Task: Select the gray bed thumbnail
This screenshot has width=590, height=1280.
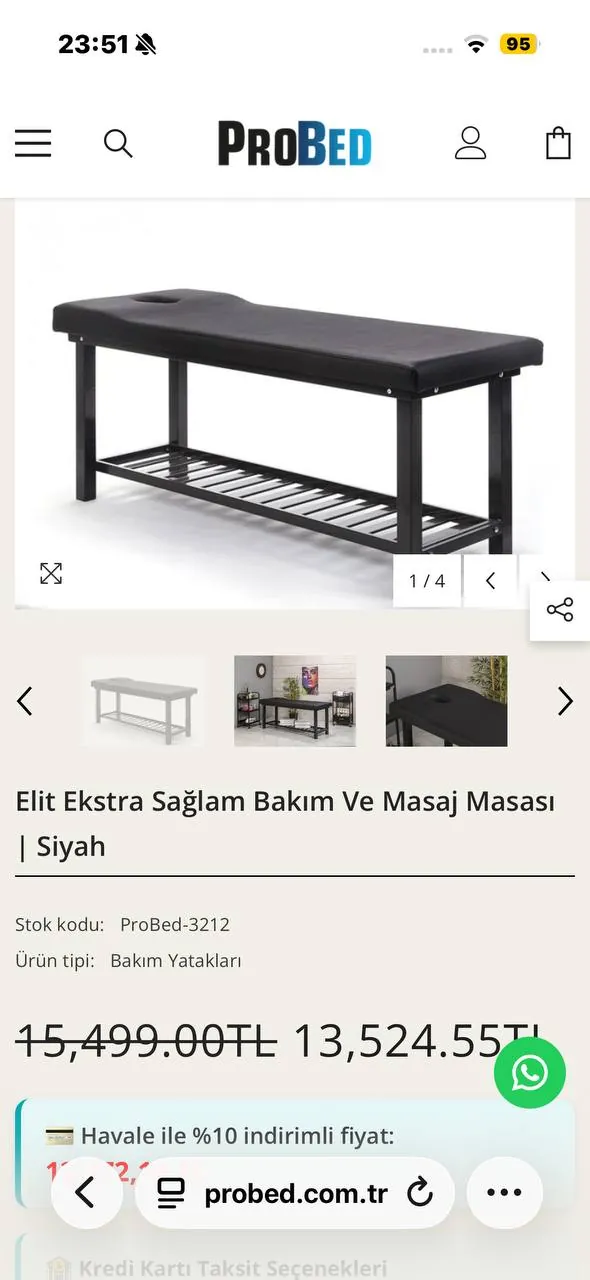Action: [144, 701]
